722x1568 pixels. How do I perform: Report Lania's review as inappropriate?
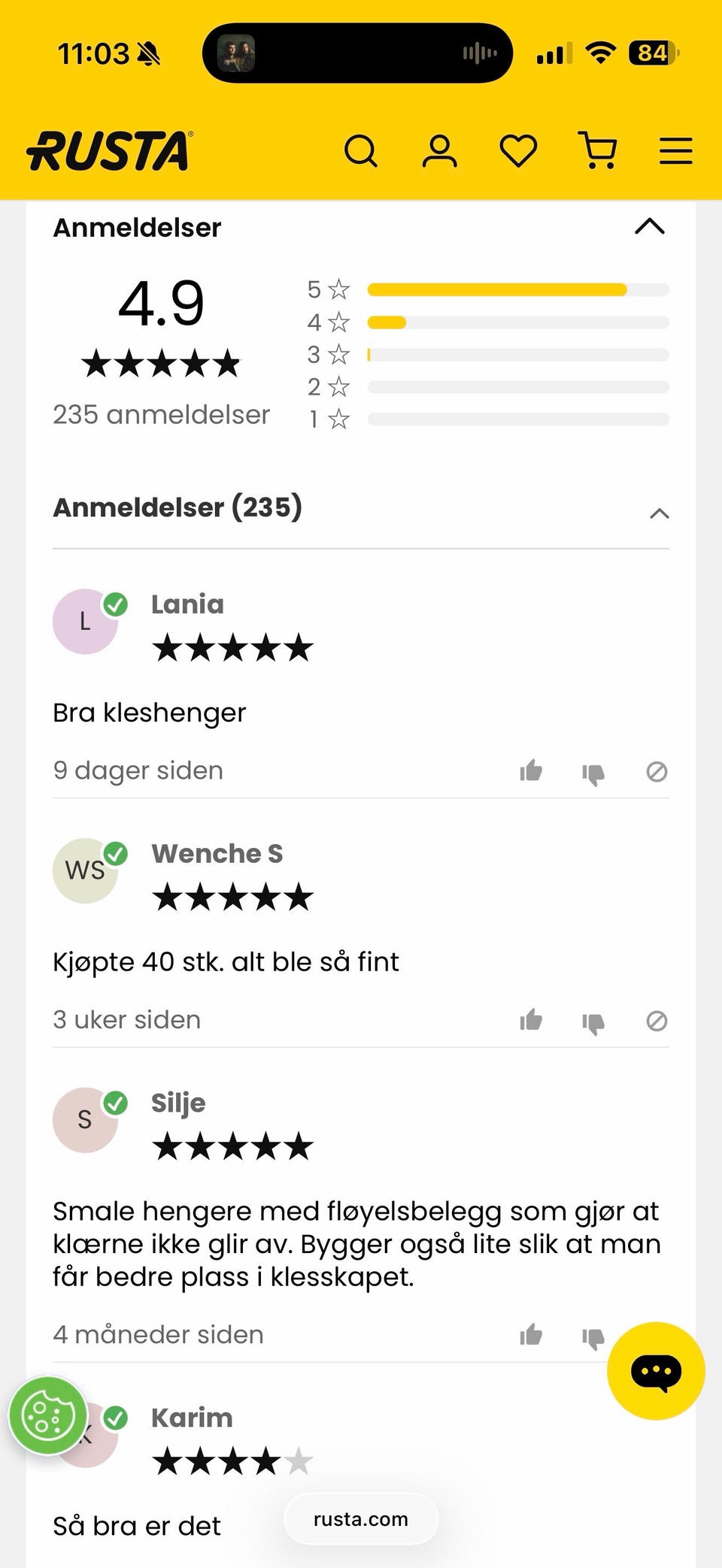(656, 771)
